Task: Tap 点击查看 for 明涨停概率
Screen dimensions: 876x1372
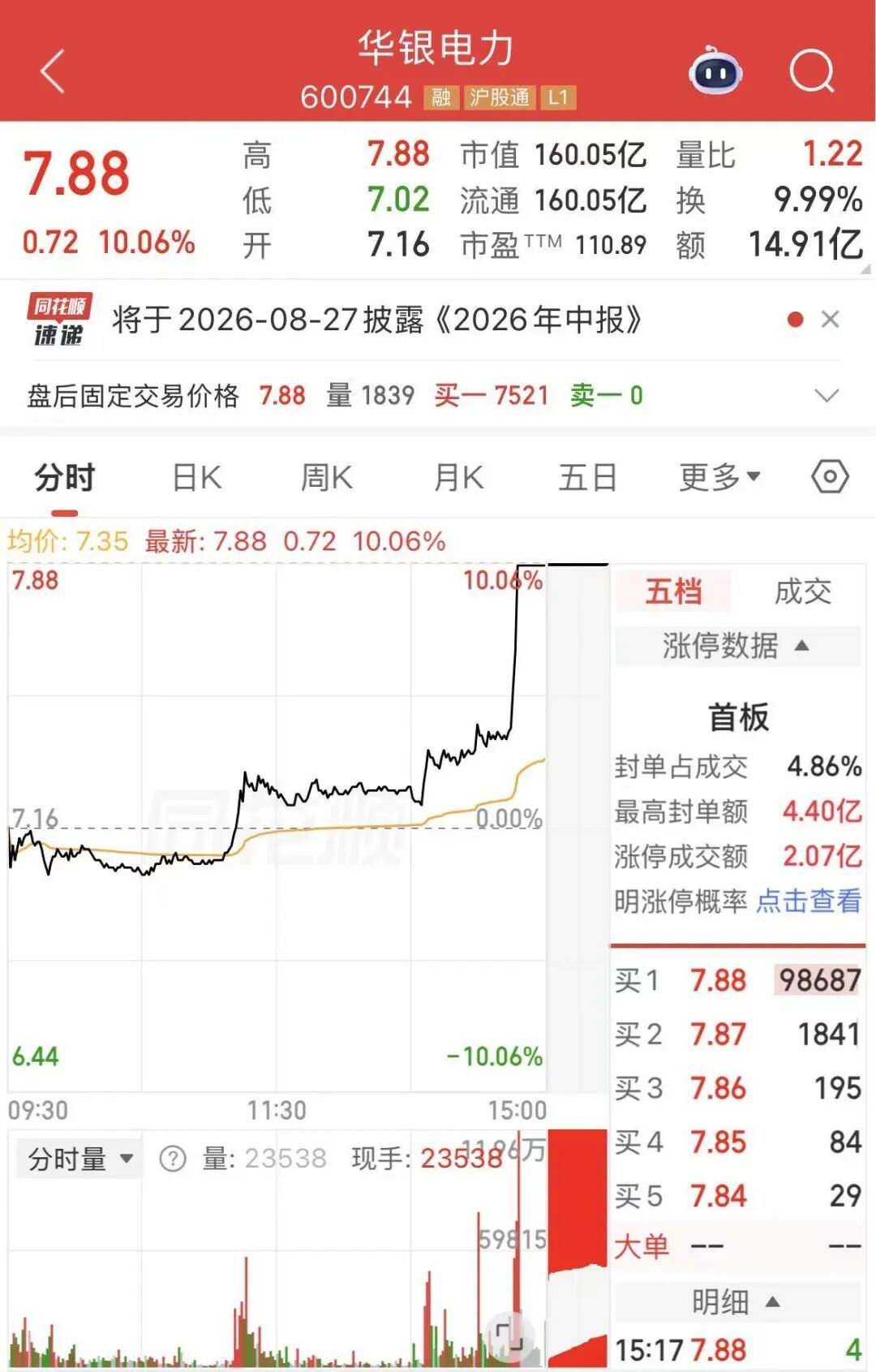Action: point(808,901)
